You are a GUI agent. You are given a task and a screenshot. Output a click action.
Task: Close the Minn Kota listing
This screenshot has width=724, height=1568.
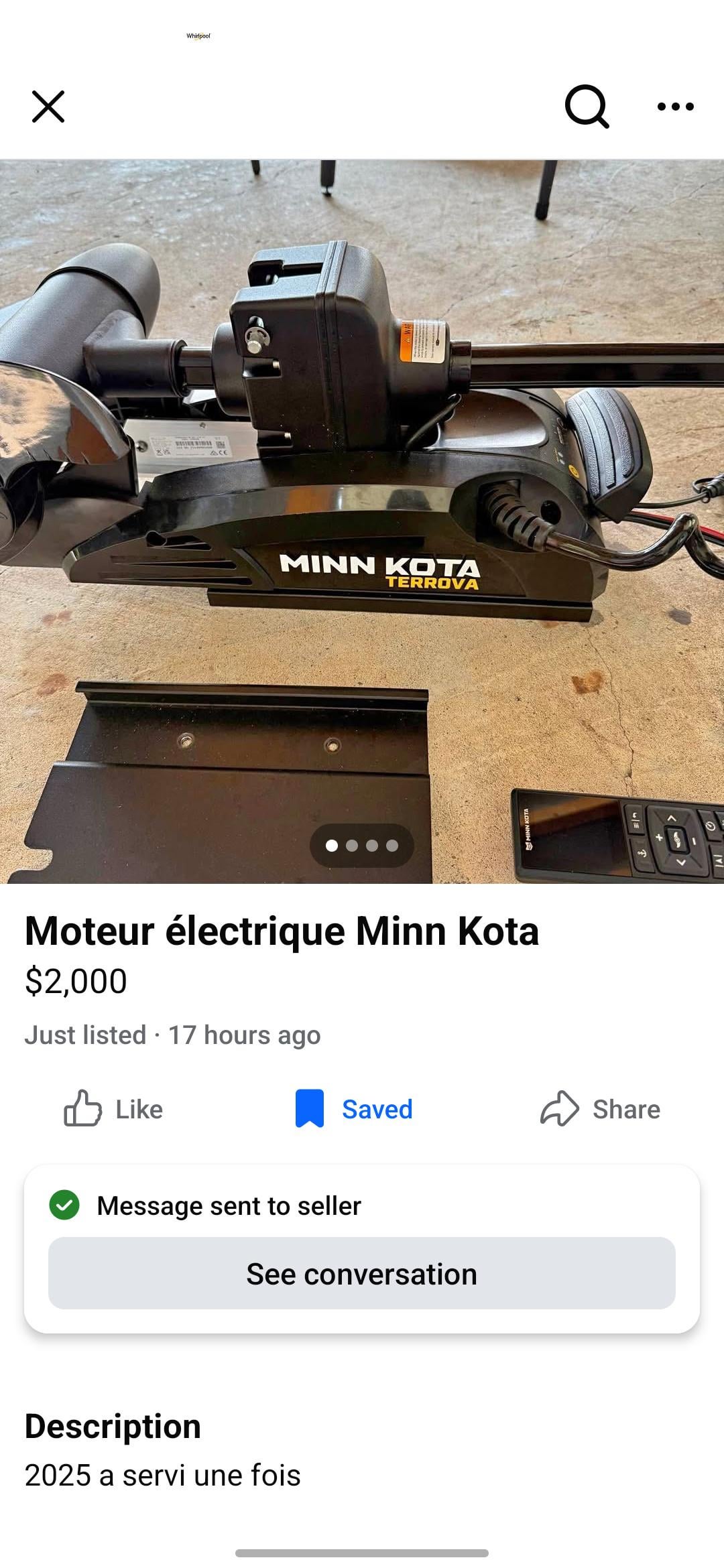click(48, 107)
